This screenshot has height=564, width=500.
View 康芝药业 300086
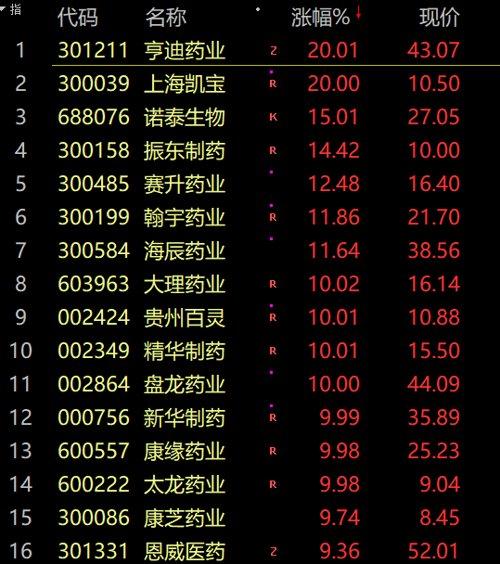(x=250, y=518)
